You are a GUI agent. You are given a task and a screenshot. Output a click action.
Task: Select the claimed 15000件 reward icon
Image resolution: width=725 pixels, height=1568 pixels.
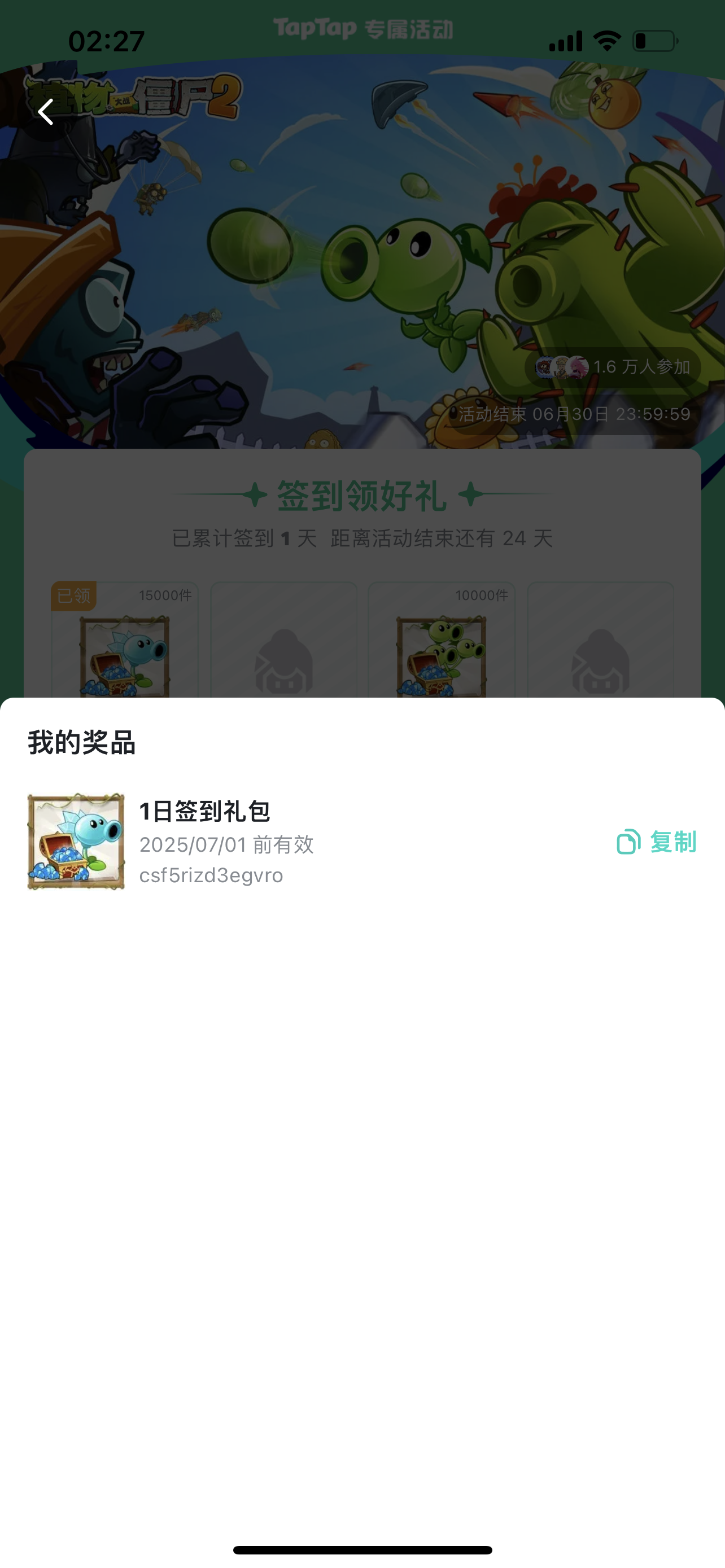(125, 658)
